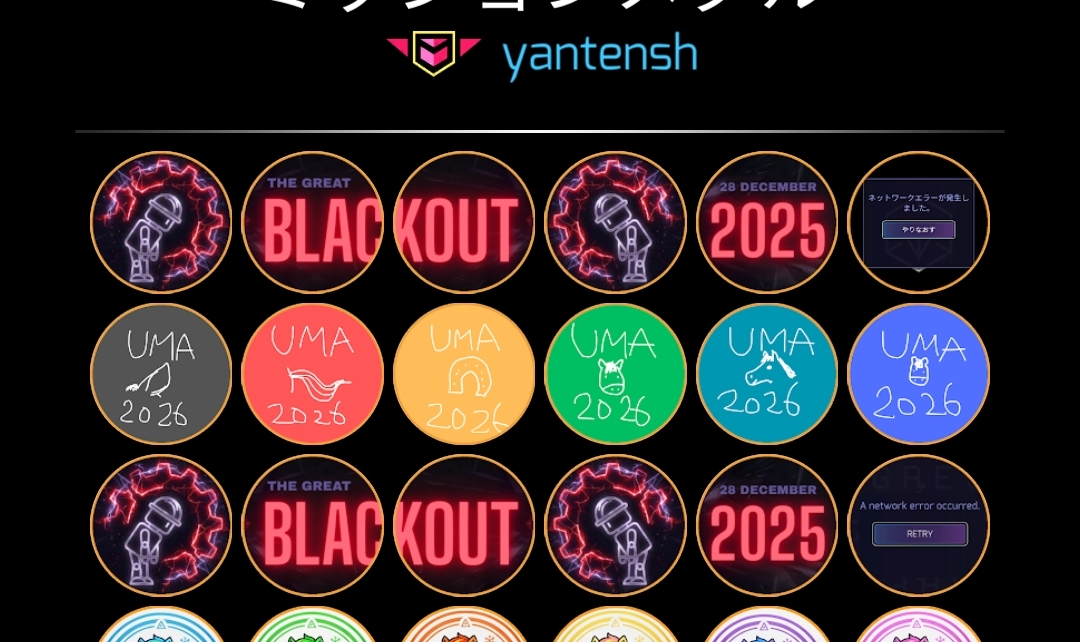Select the orange UMA 2026 horseshoe medal
This screenshot has height=642, width=1080.
click(464, 374)
